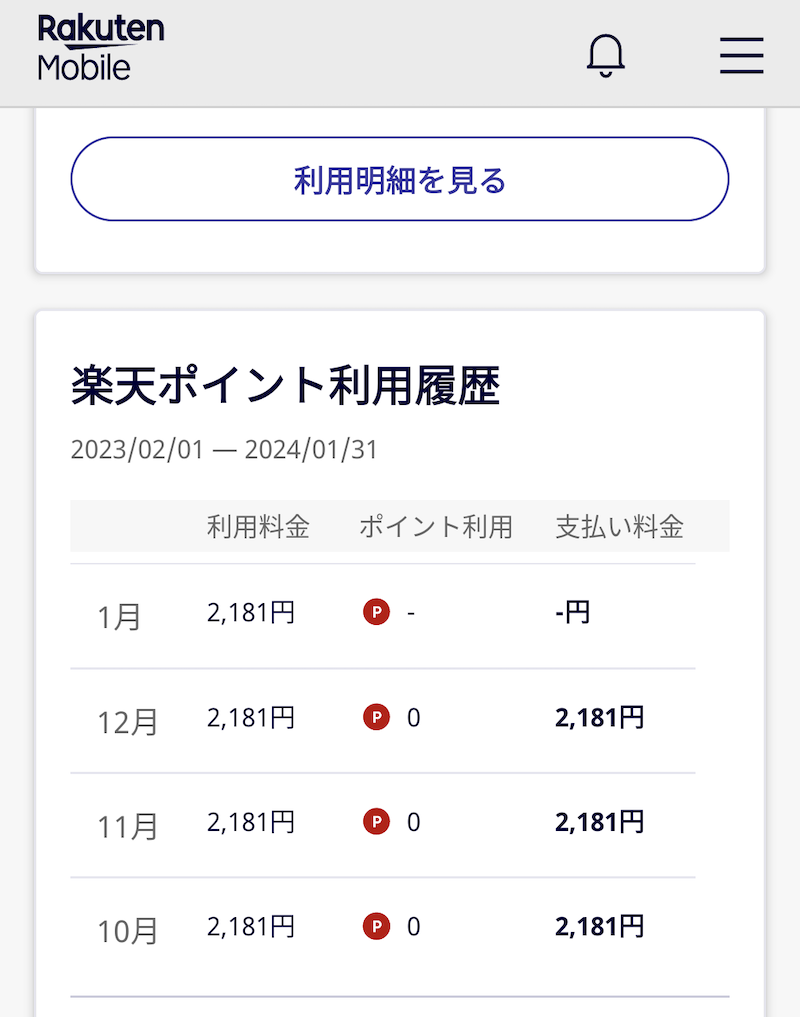This screenshot has height=1017, width=800.
Task: Open the hamburger menu
Action: coord(741,56)
